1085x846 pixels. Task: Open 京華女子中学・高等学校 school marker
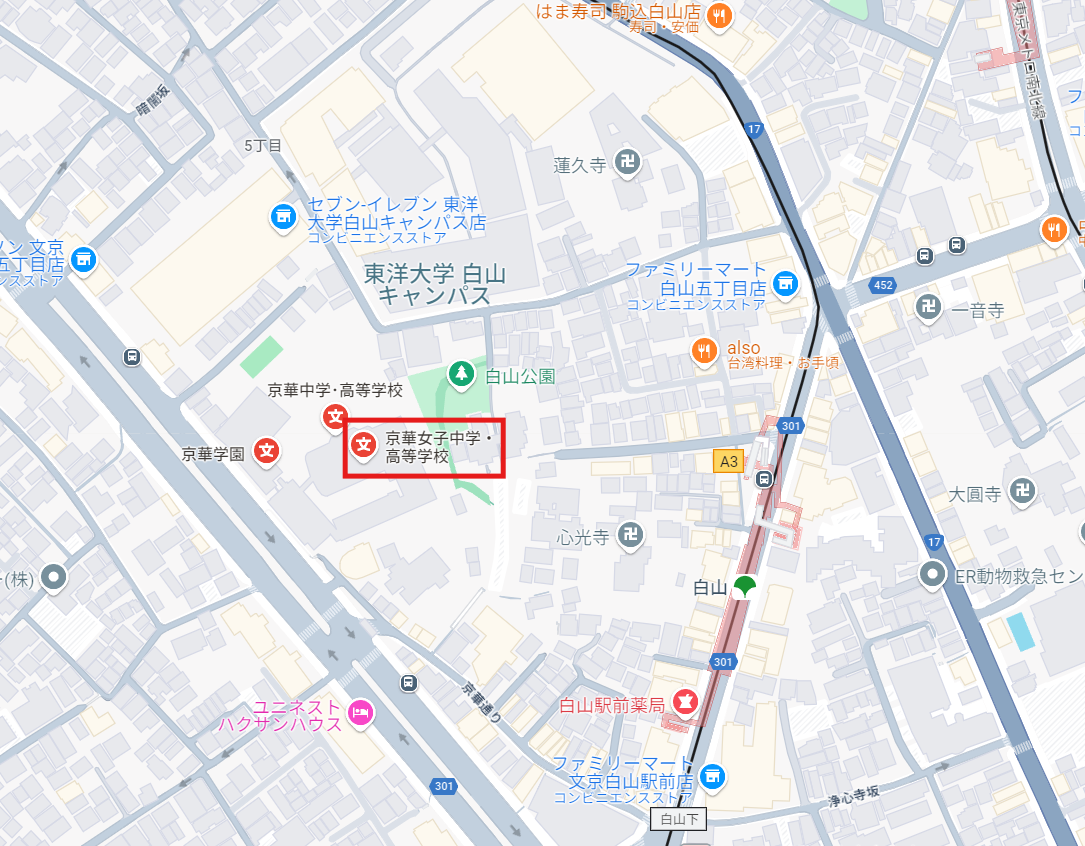[x=365, y=441]
